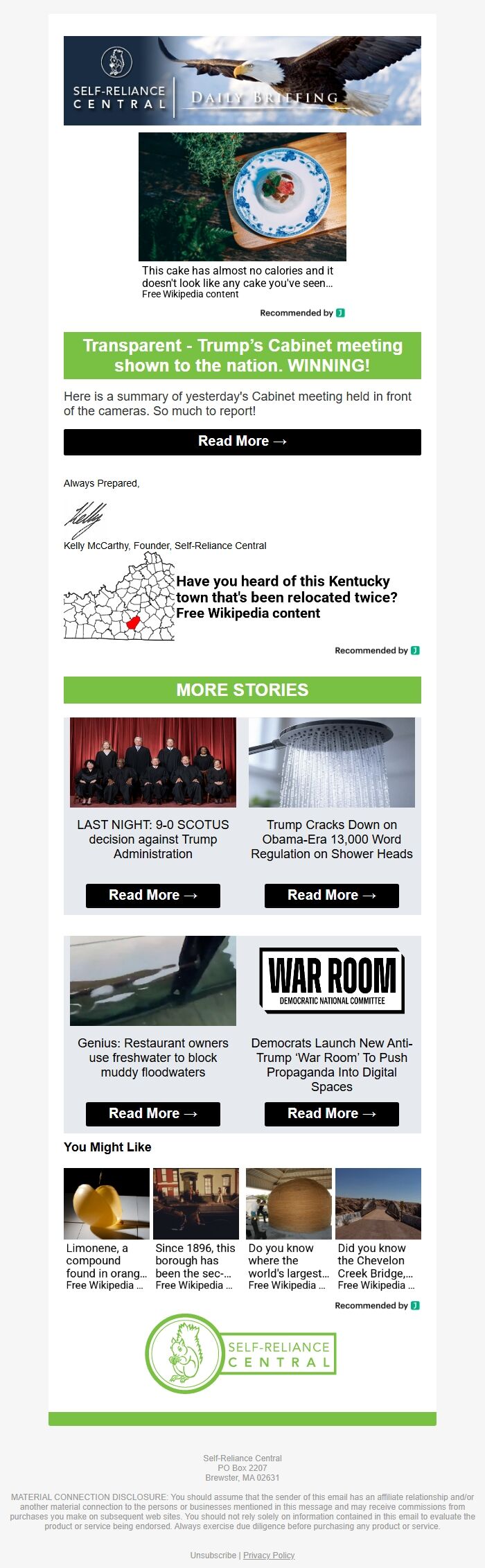Read more on the 9-0 SCOTUS decision
This screenshot has width=485, height=1568.
tap(152, 895)
